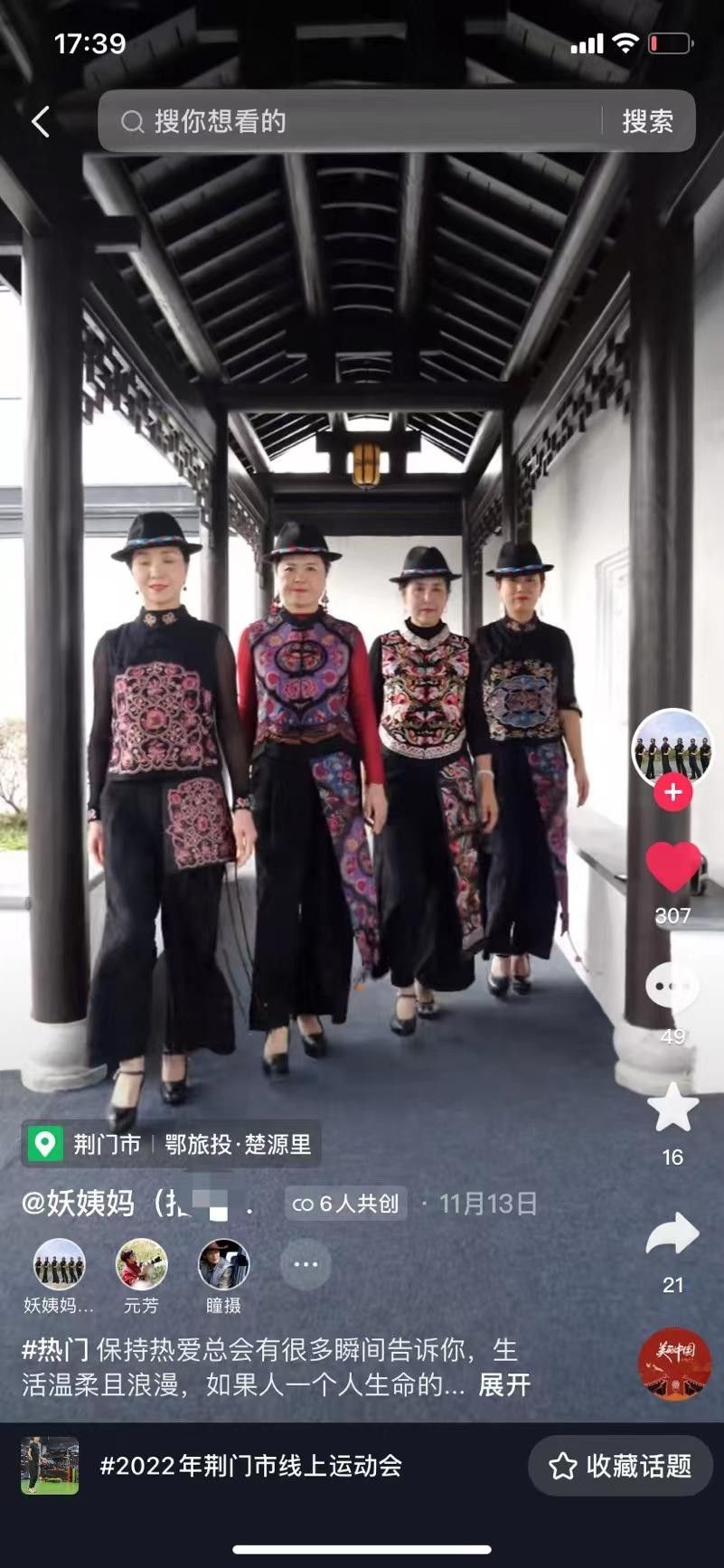Open the 搜你想看的 search box

coord(353,121)
